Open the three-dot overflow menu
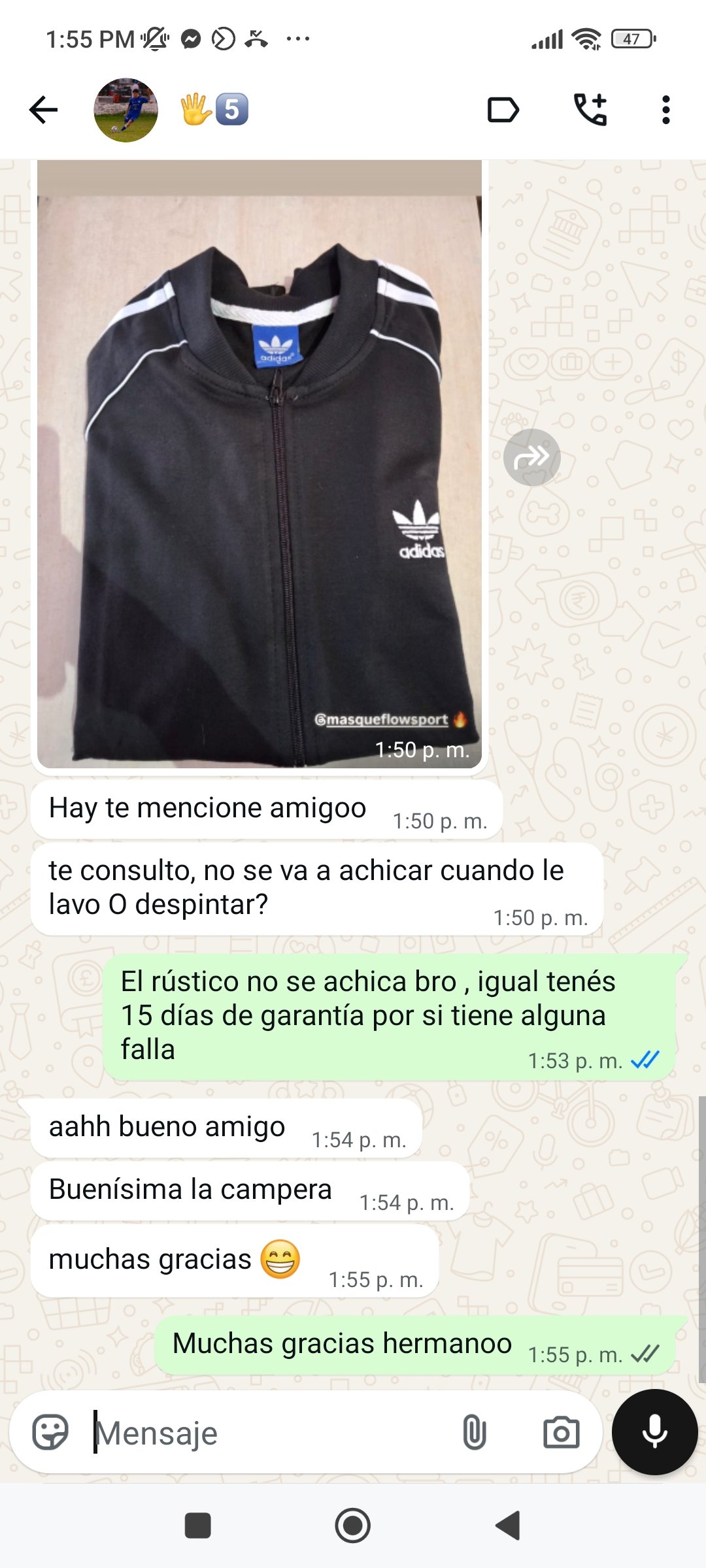Image resolution: width=706 pixels, height=1568 pixels. (x=667, y=110)
